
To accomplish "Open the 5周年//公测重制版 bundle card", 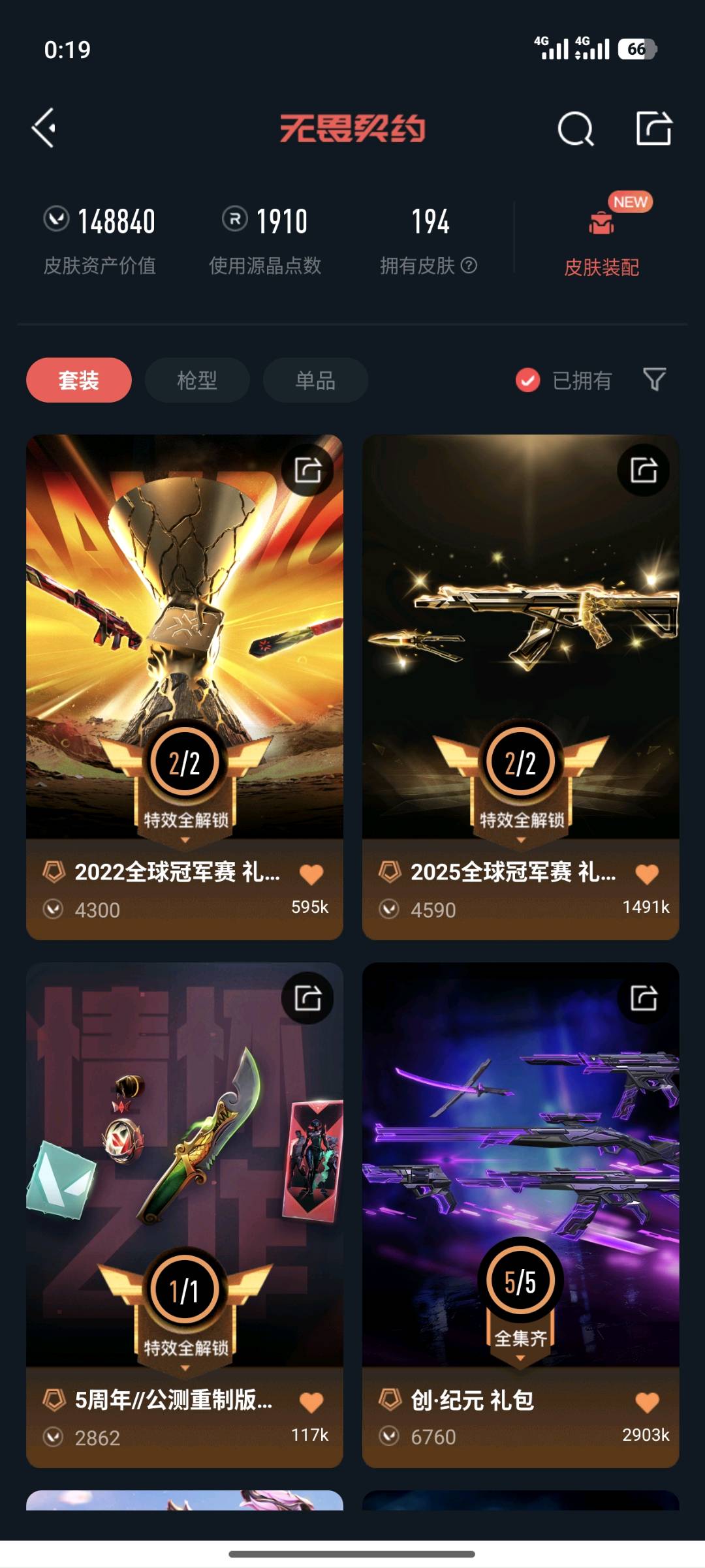I will point(185,1215).
